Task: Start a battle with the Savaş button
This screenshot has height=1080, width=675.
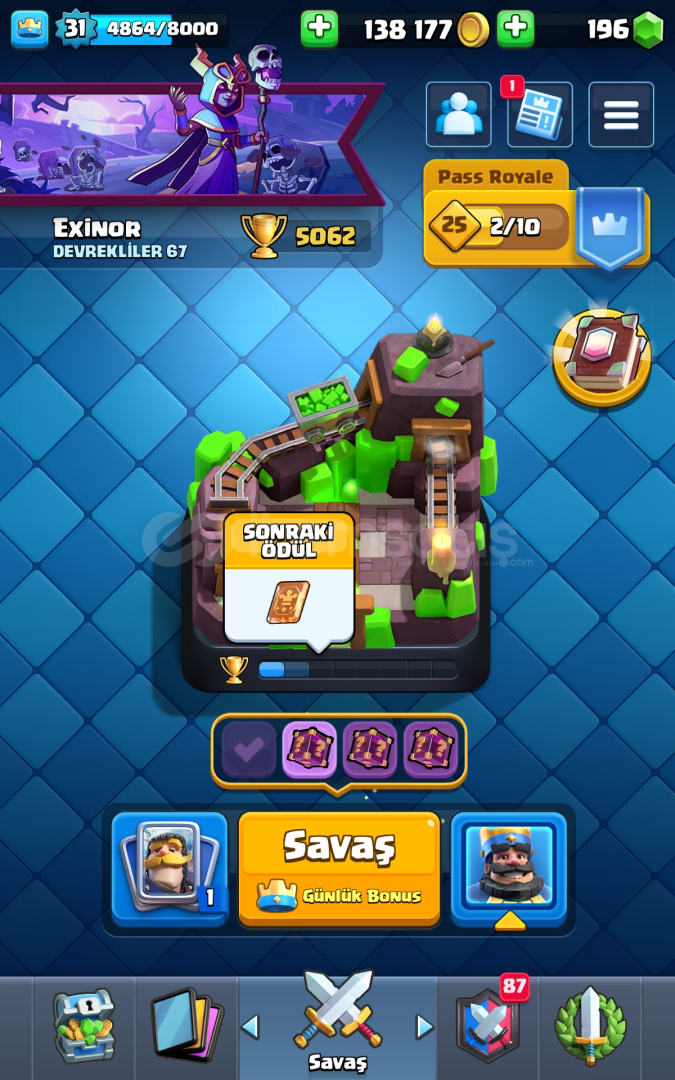Action: (x=339, y=868)
